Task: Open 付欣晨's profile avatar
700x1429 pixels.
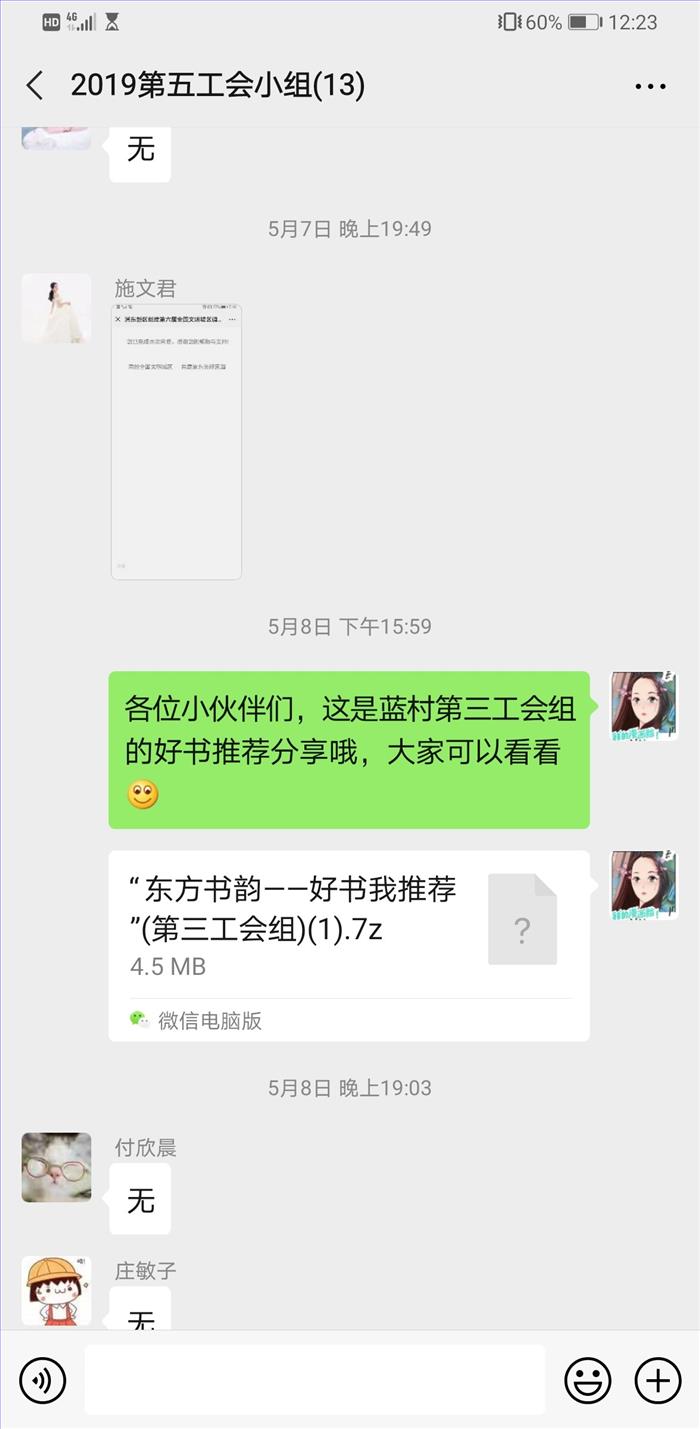Action: (56, 1167)
